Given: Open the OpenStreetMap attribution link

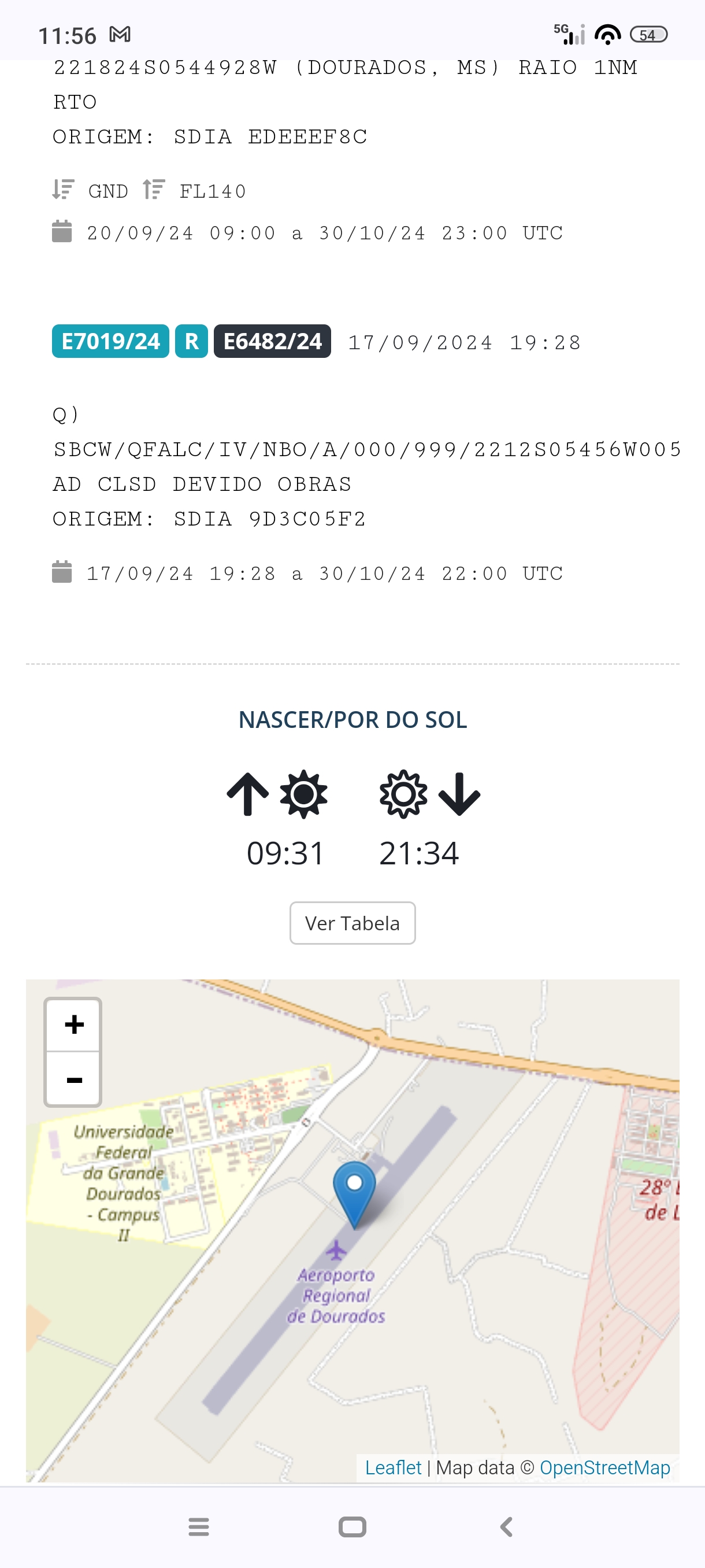Looking at the screenshot, I should (x=604, y=1467).
